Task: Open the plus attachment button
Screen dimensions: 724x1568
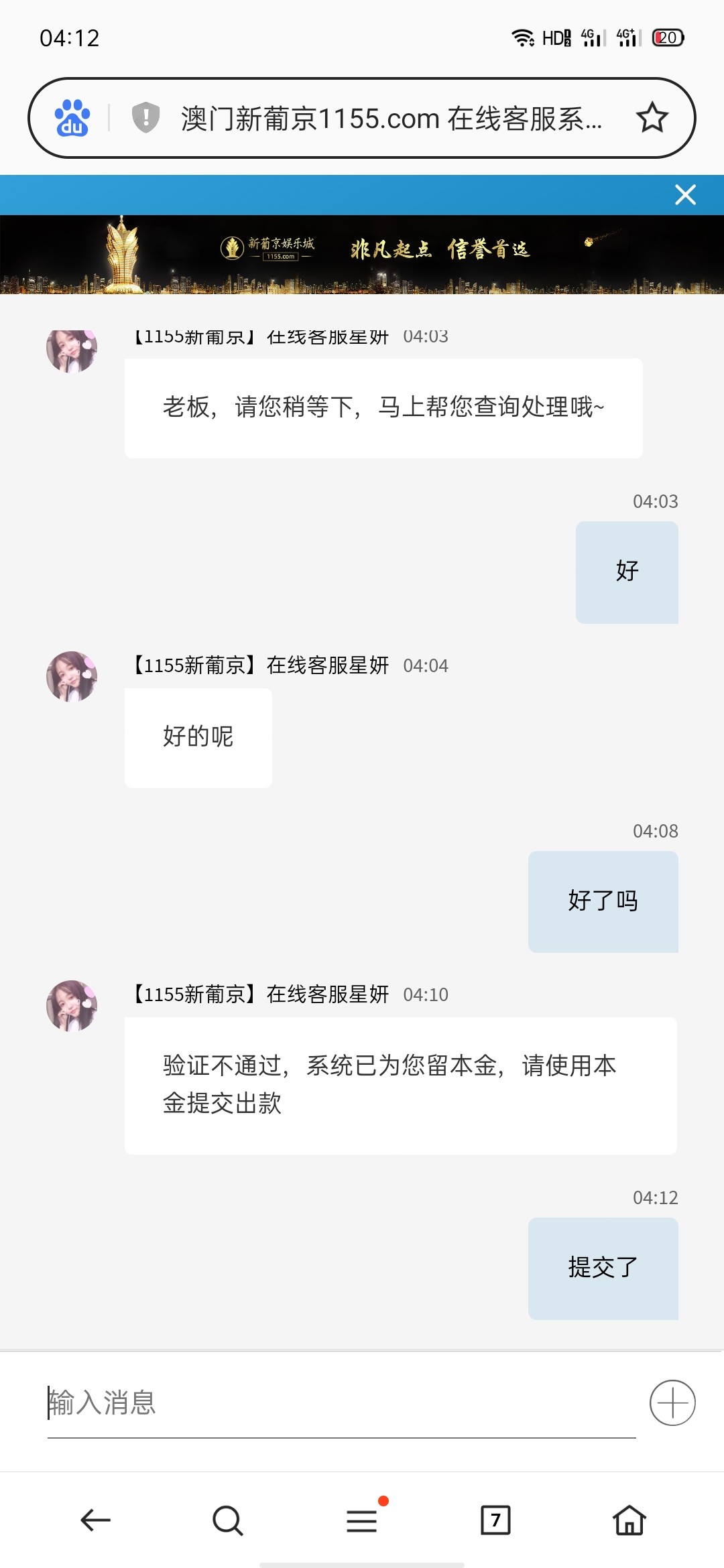Action: click(x=672, y=1402)
